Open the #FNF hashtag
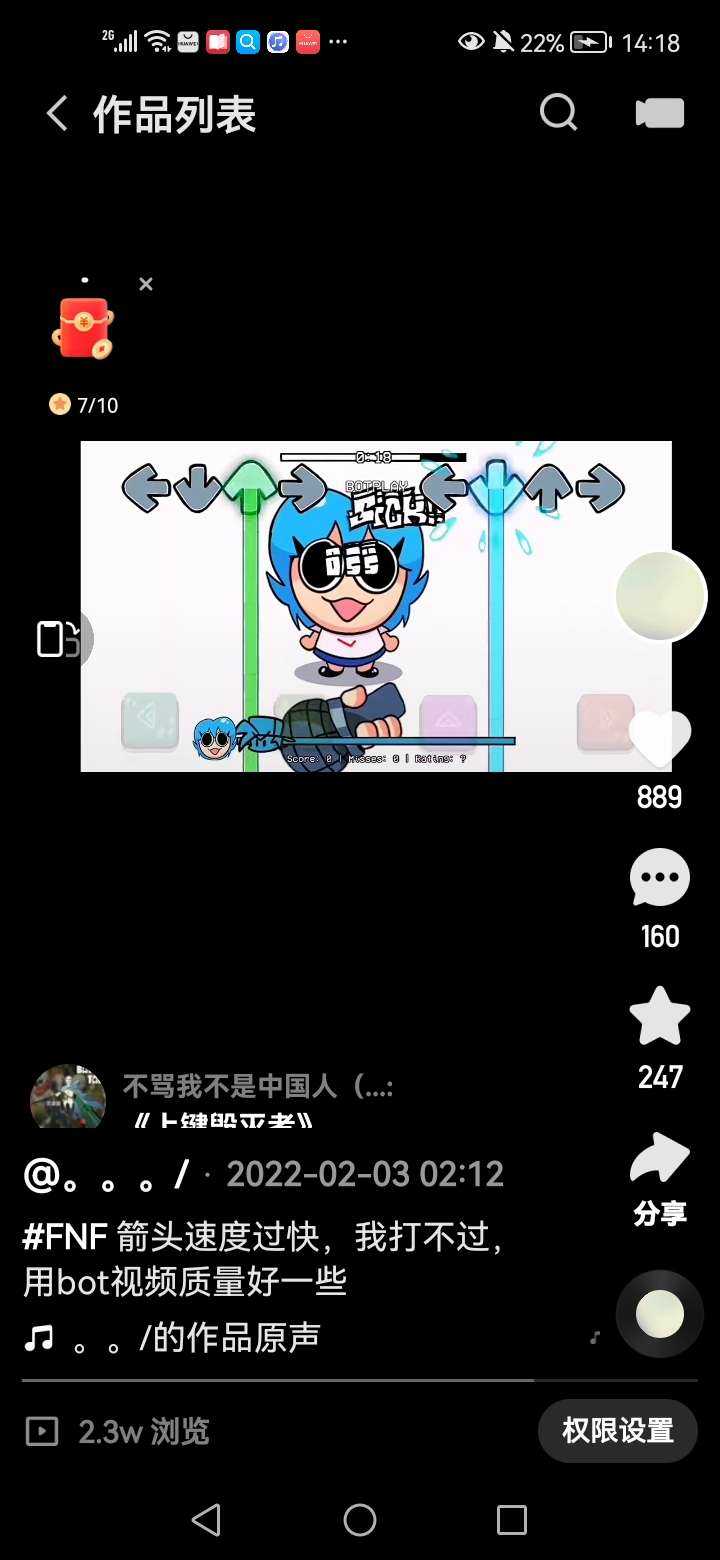Screen dimensions: 720x1560 coord(65,1237)
